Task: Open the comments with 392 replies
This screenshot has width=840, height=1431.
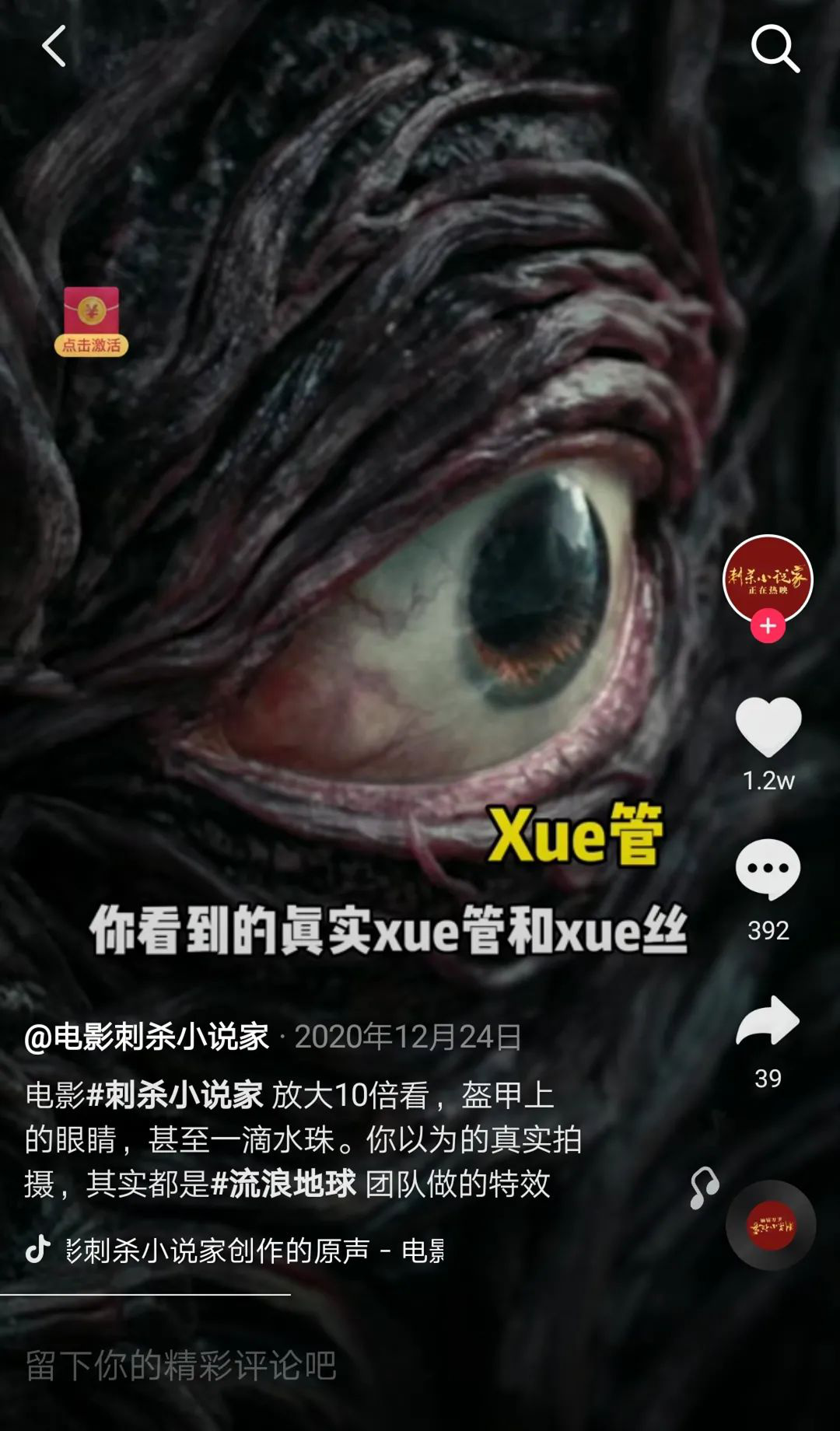Action: pos(768,869)
